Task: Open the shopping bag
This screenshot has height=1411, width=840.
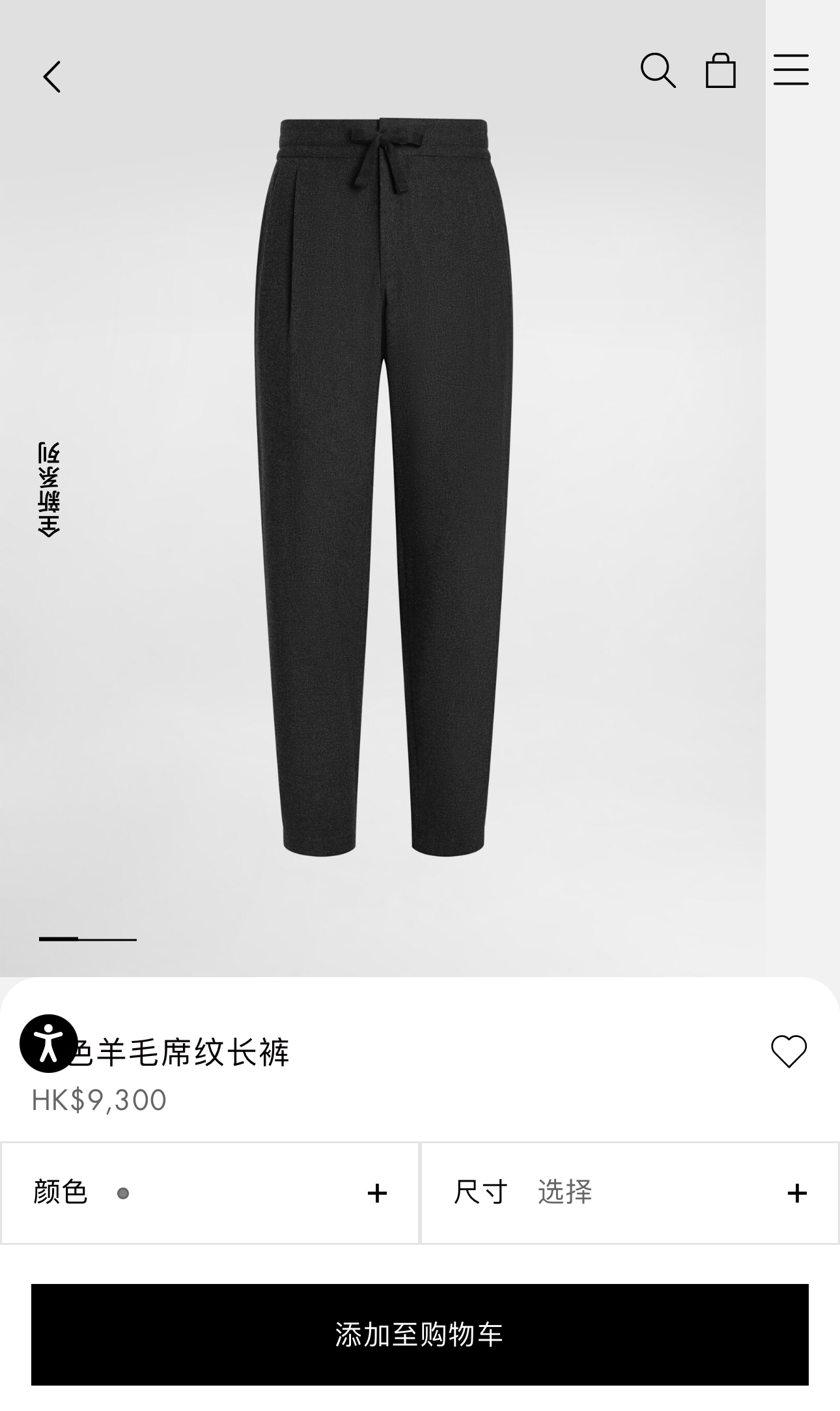Action: pos(721,70)
